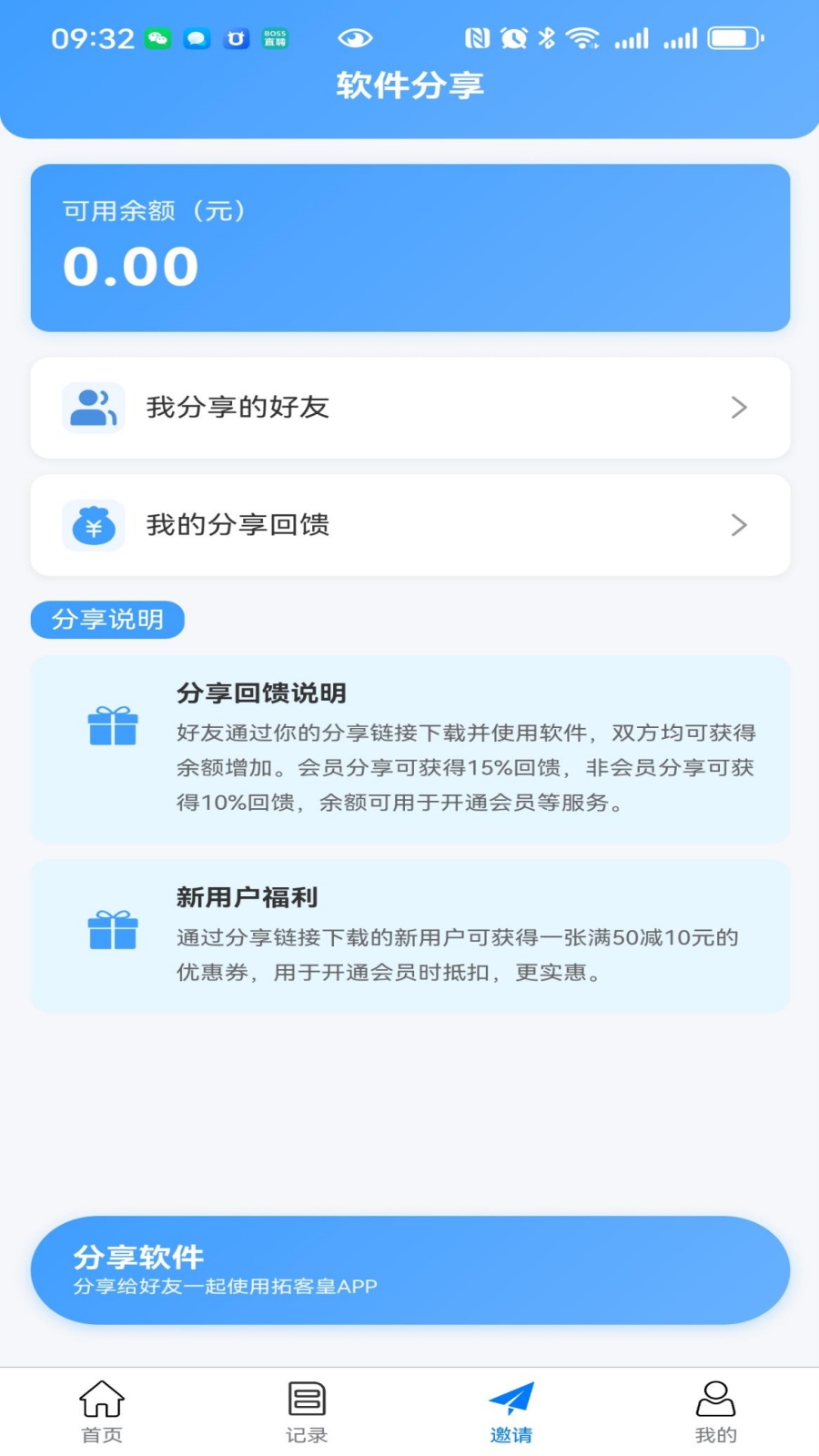Open the 分享说明 section label
The width and height of the screenshot is (819, 1456).
(106, 619)
